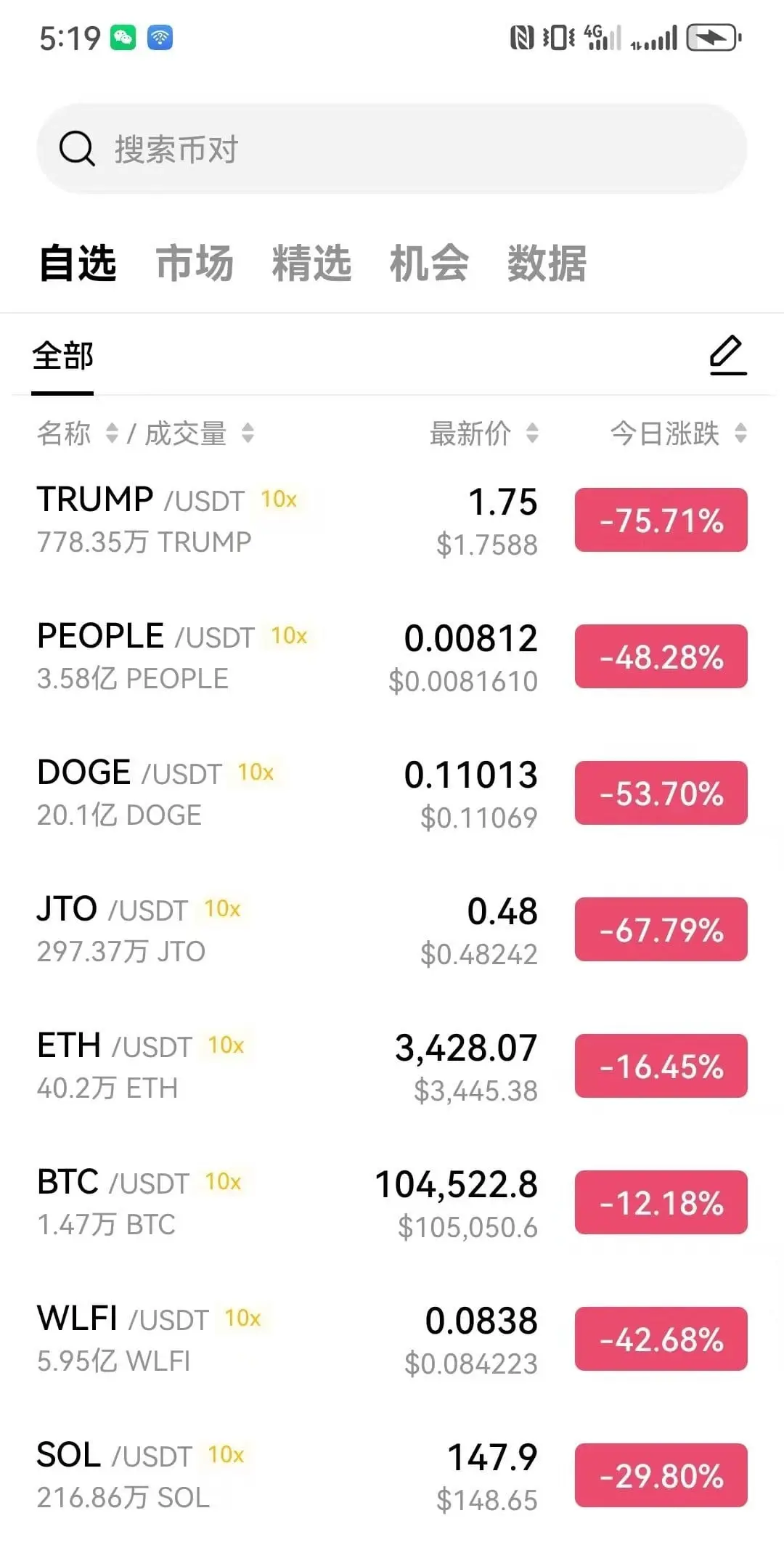Sort the list by 今日涨跌
Viewport: 784px width, 1545px height.
pos(678,433)
